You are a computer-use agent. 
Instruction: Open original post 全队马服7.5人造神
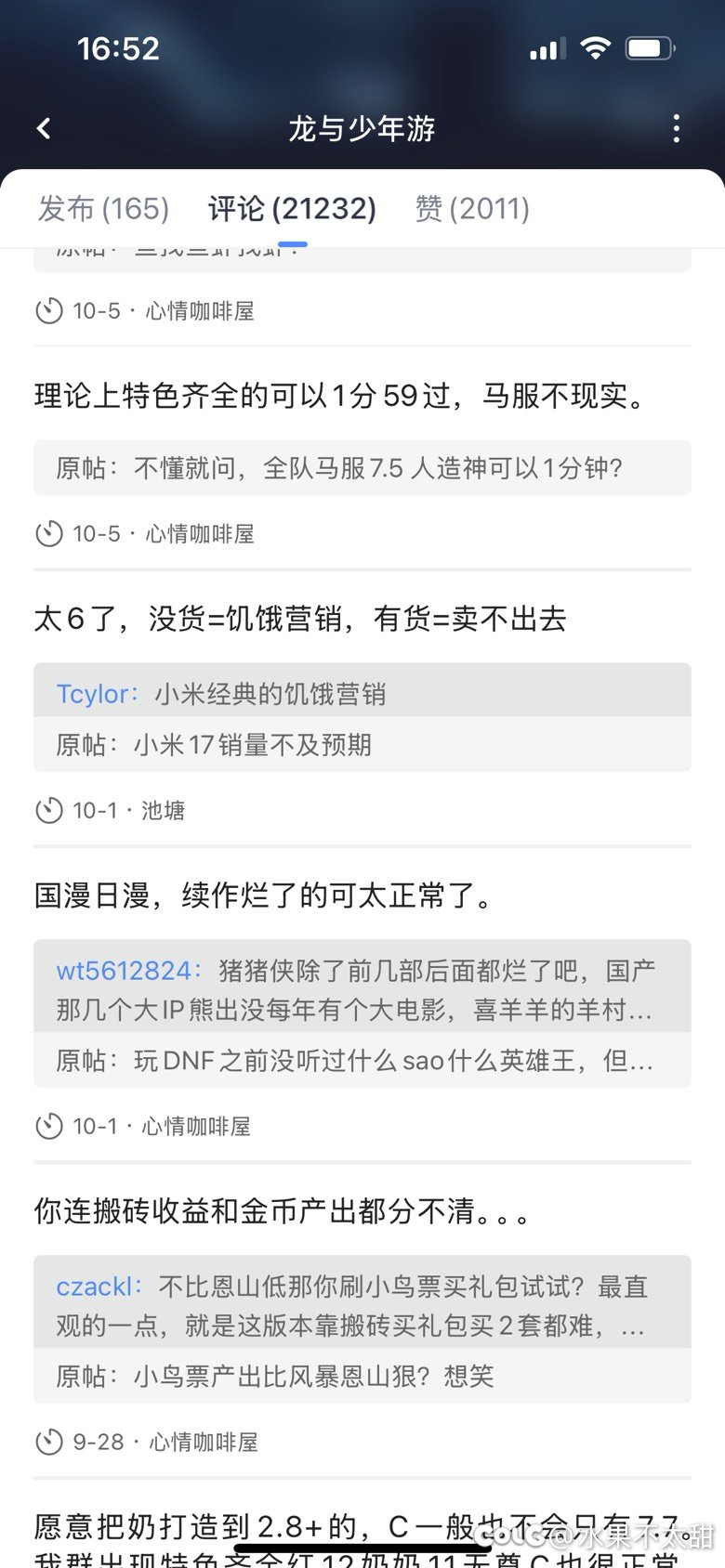pyautogui.click(x=362, y=468)
